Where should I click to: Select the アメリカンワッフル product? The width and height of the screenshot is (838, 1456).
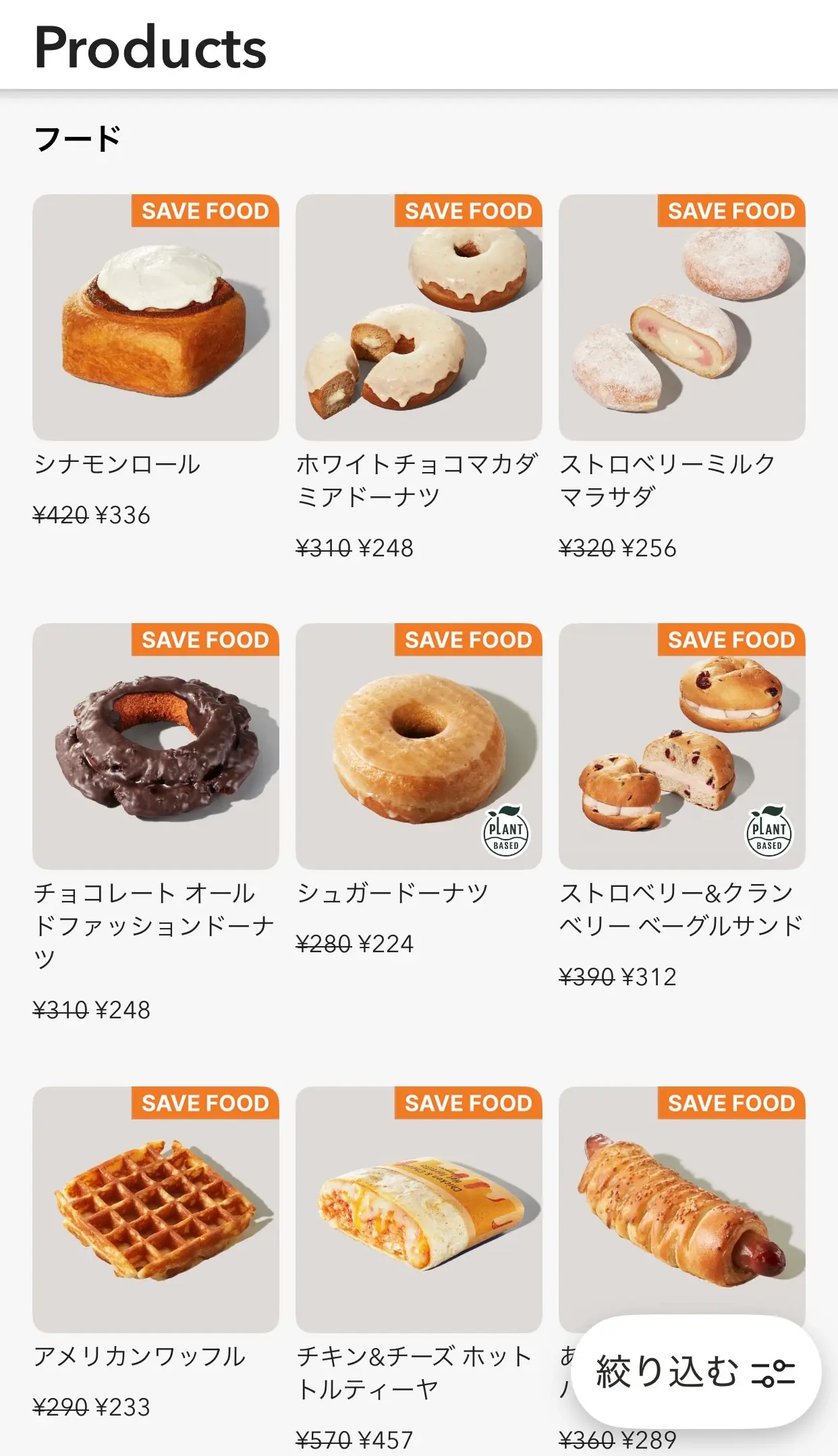[x=155, y=1209]
